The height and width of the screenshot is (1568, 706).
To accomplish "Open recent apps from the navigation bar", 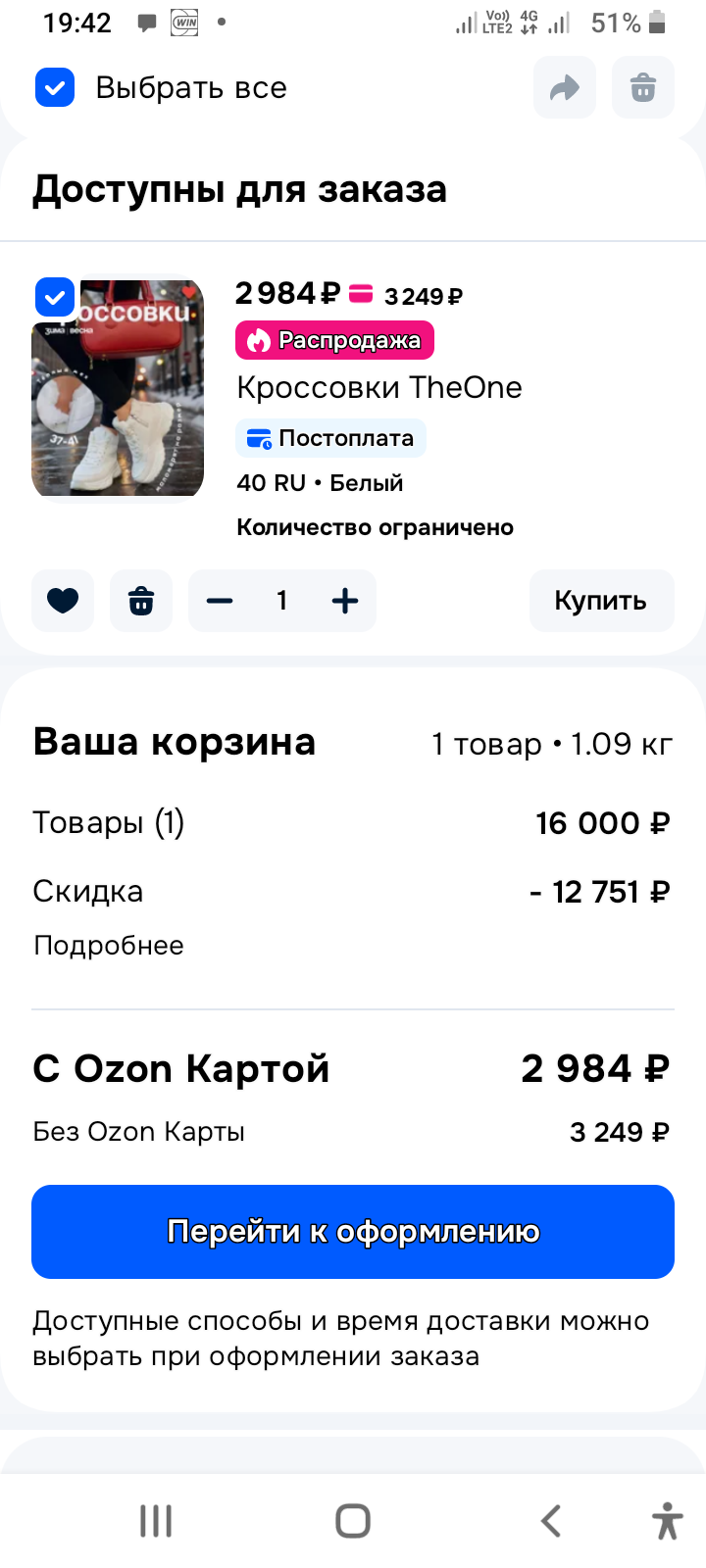I will coord(155,1522).
